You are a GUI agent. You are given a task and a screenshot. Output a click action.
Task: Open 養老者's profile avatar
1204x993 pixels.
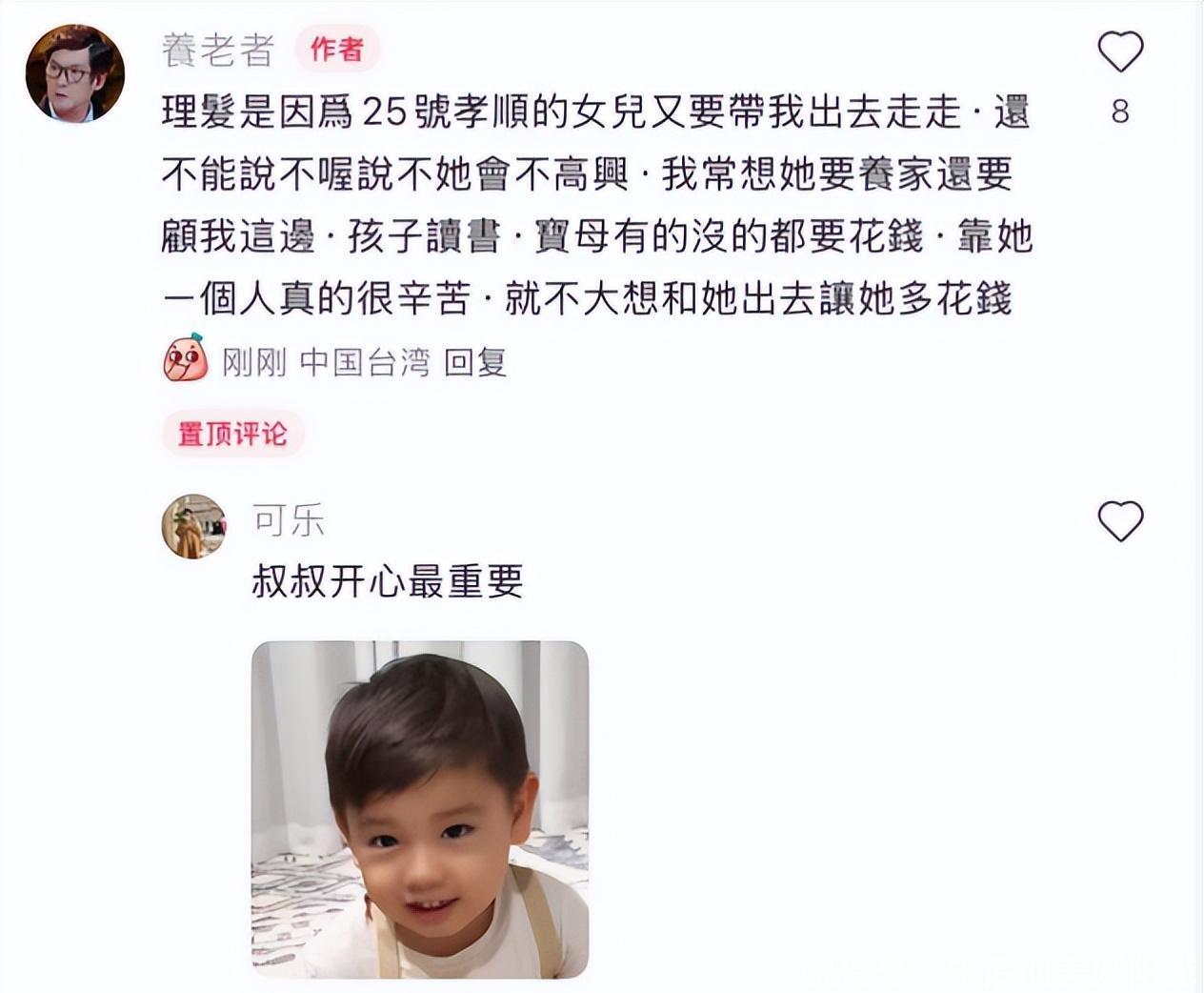74,74
